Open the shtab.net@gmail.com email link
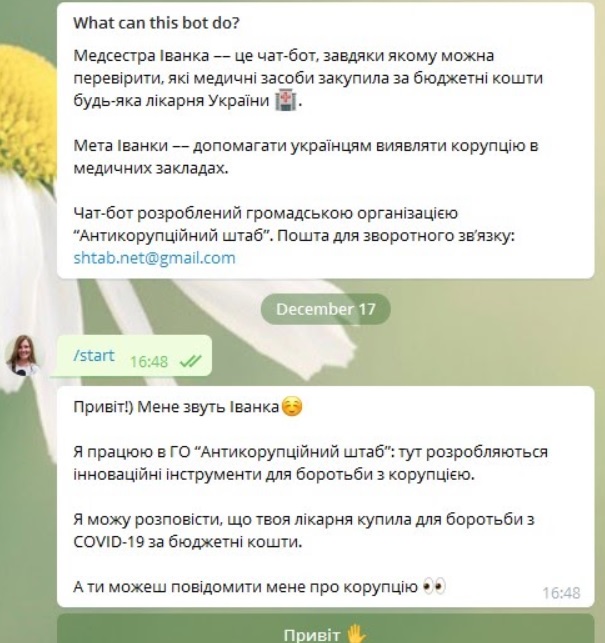Image resolution: width=605 pixels, height=643 pixels. coord(155,257)
